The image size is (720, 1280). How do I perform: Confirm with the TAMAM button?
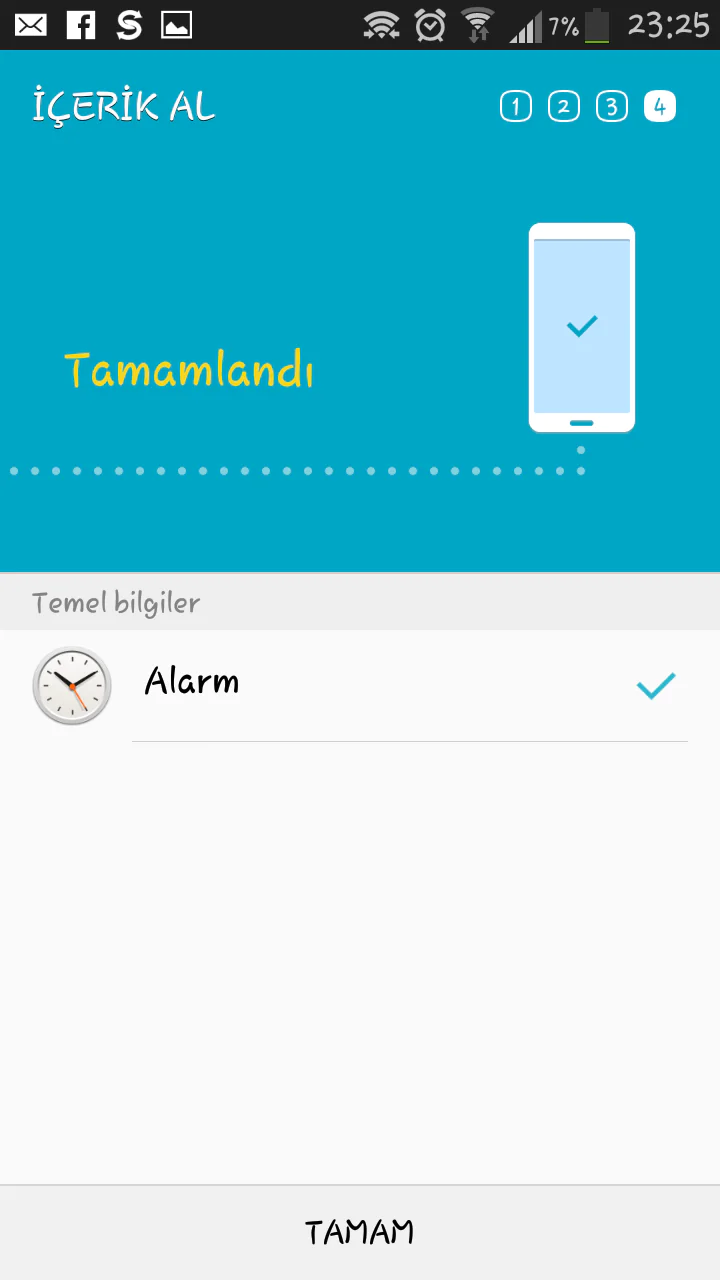click(x=359, y=1232)
